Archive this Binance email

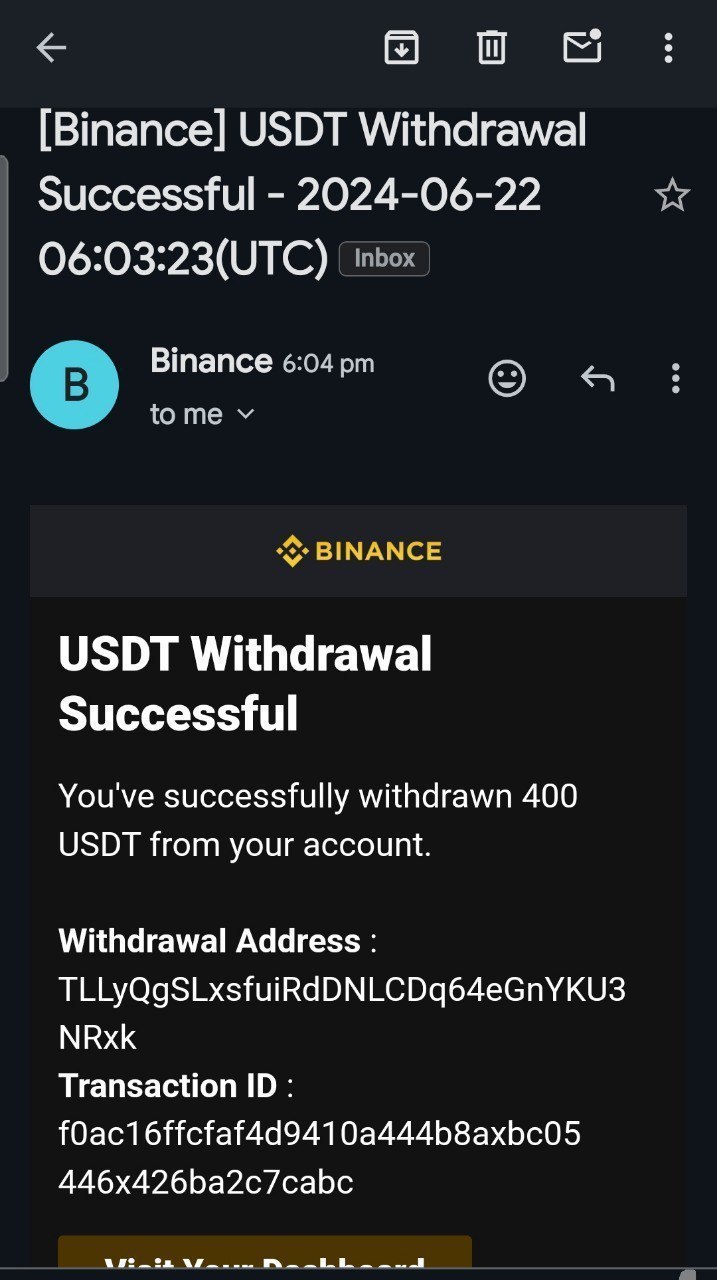click(x=401, y=48)
